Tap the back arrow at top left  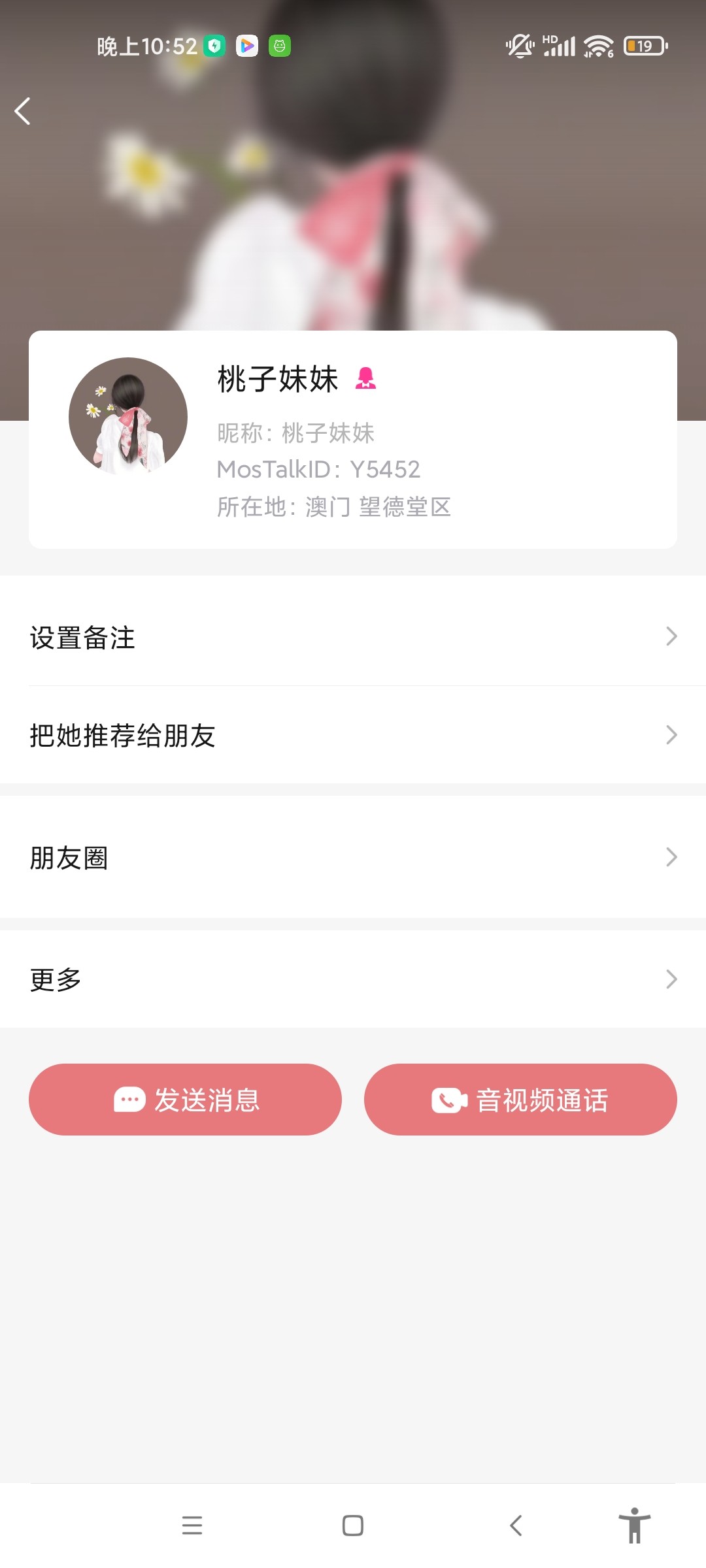24,110
